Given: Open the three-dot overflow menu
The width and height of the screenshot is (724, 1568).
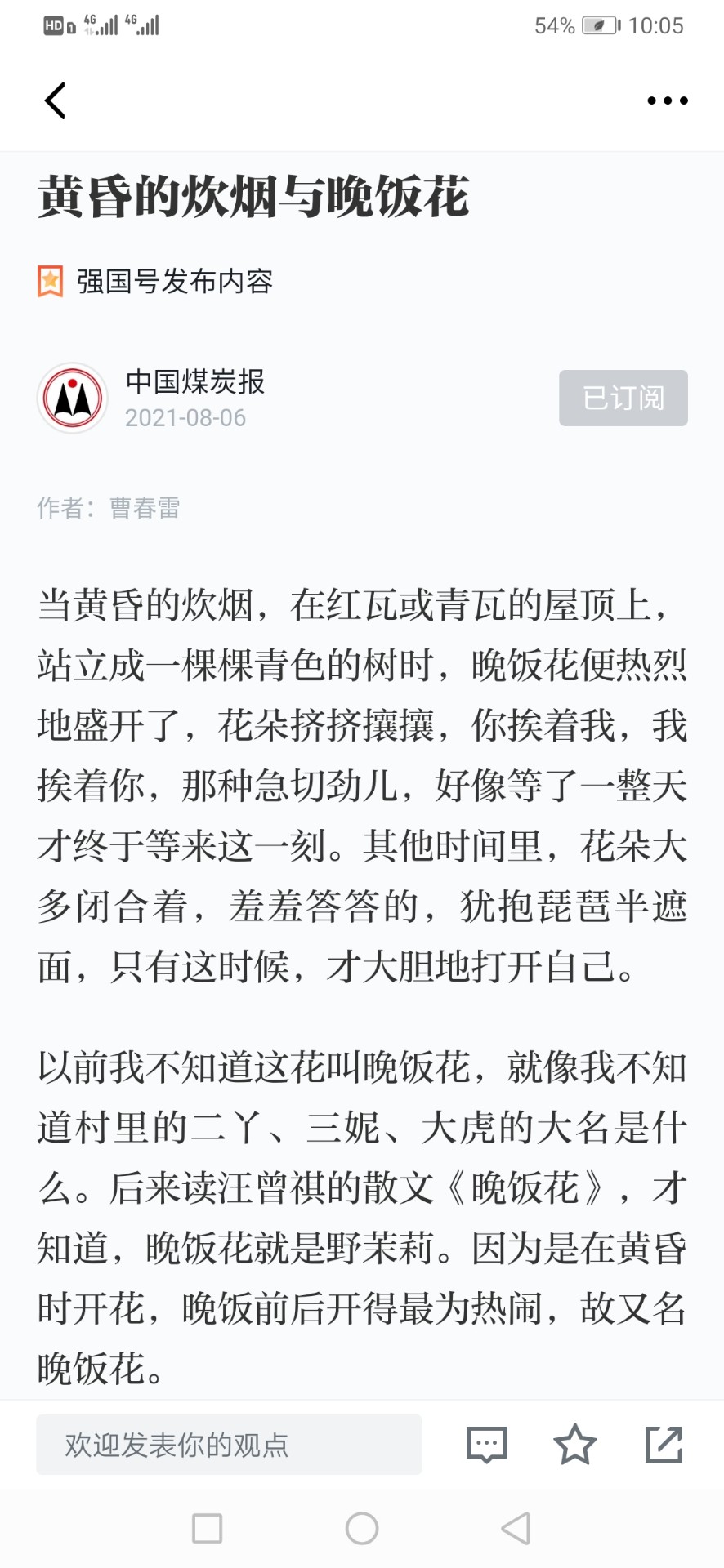Looking at the screenshot, I should pyautogui.click(x=667, y=101).
